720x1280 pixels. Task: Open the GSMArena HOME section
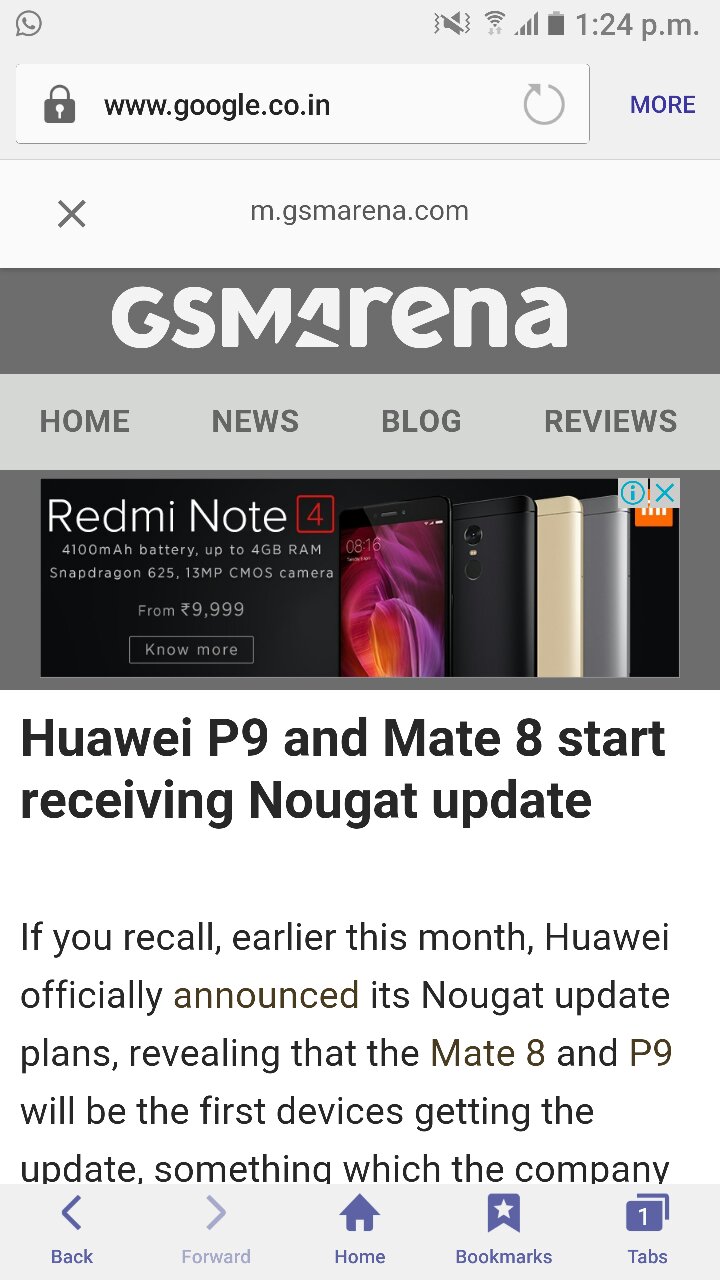pos(85,421)
